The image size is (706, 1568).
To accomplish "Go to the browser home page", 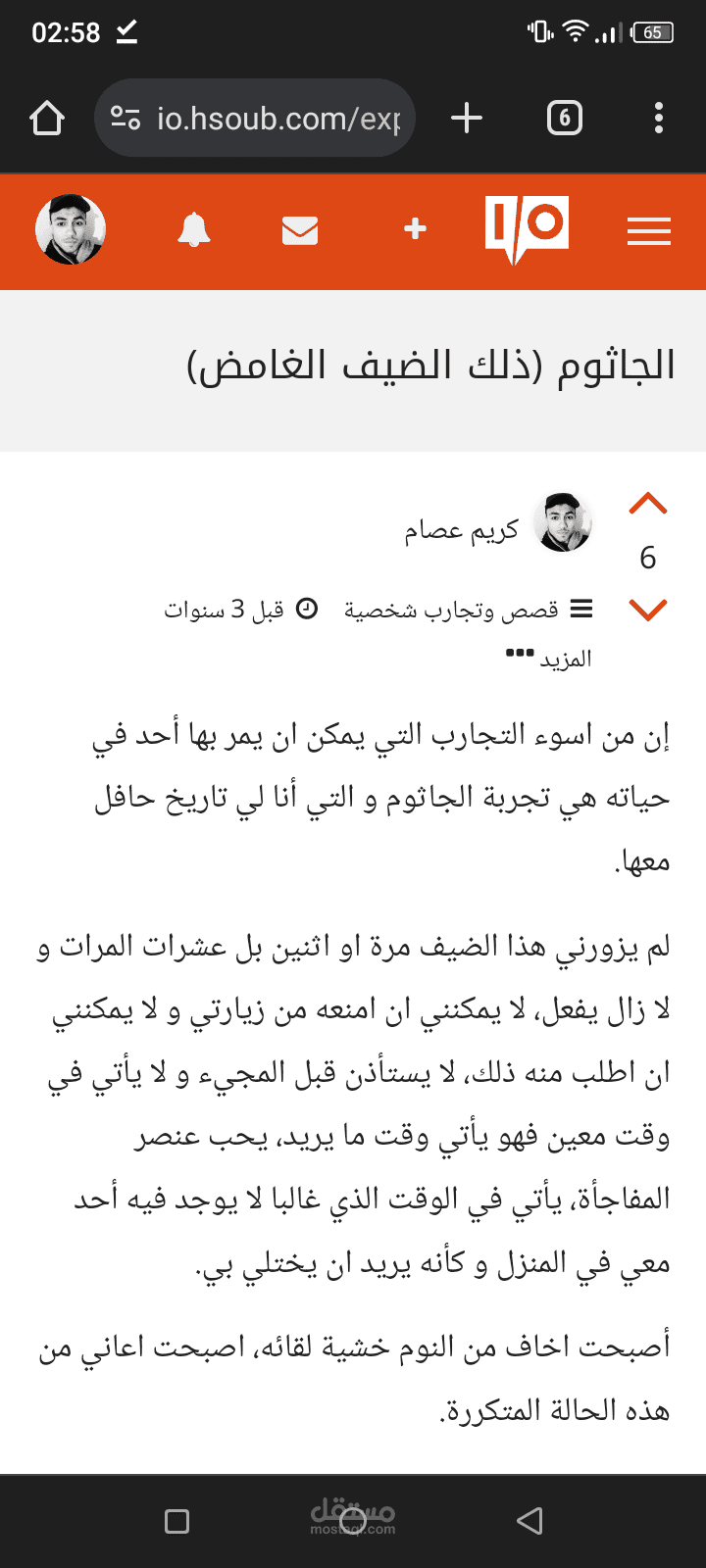I will coord(47,119).
